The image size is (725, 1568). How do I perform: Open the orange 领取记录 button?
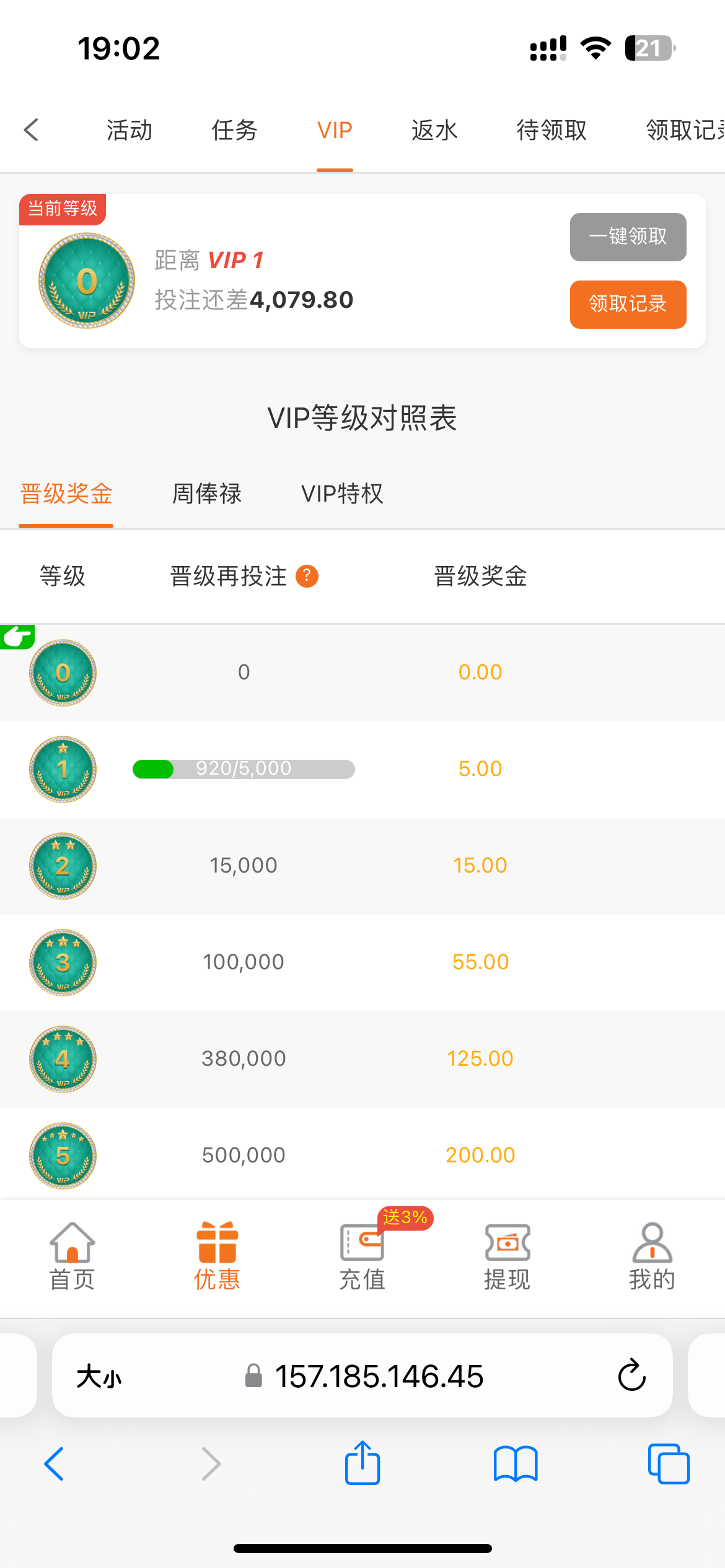coord(628,304)
